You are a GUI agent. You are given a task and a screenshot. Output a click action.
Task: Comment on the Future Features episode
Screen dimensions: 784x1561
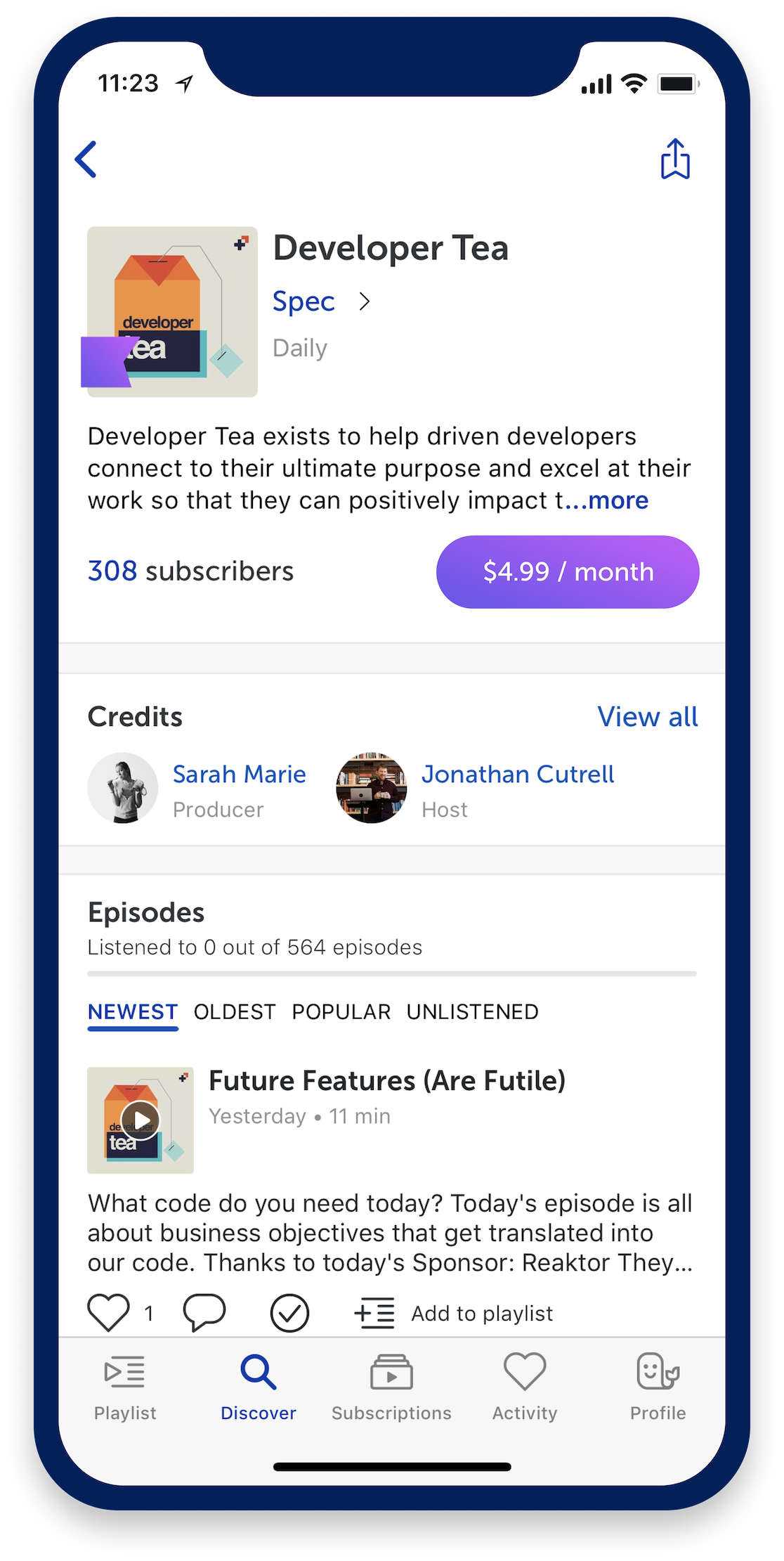(204, 1312)
